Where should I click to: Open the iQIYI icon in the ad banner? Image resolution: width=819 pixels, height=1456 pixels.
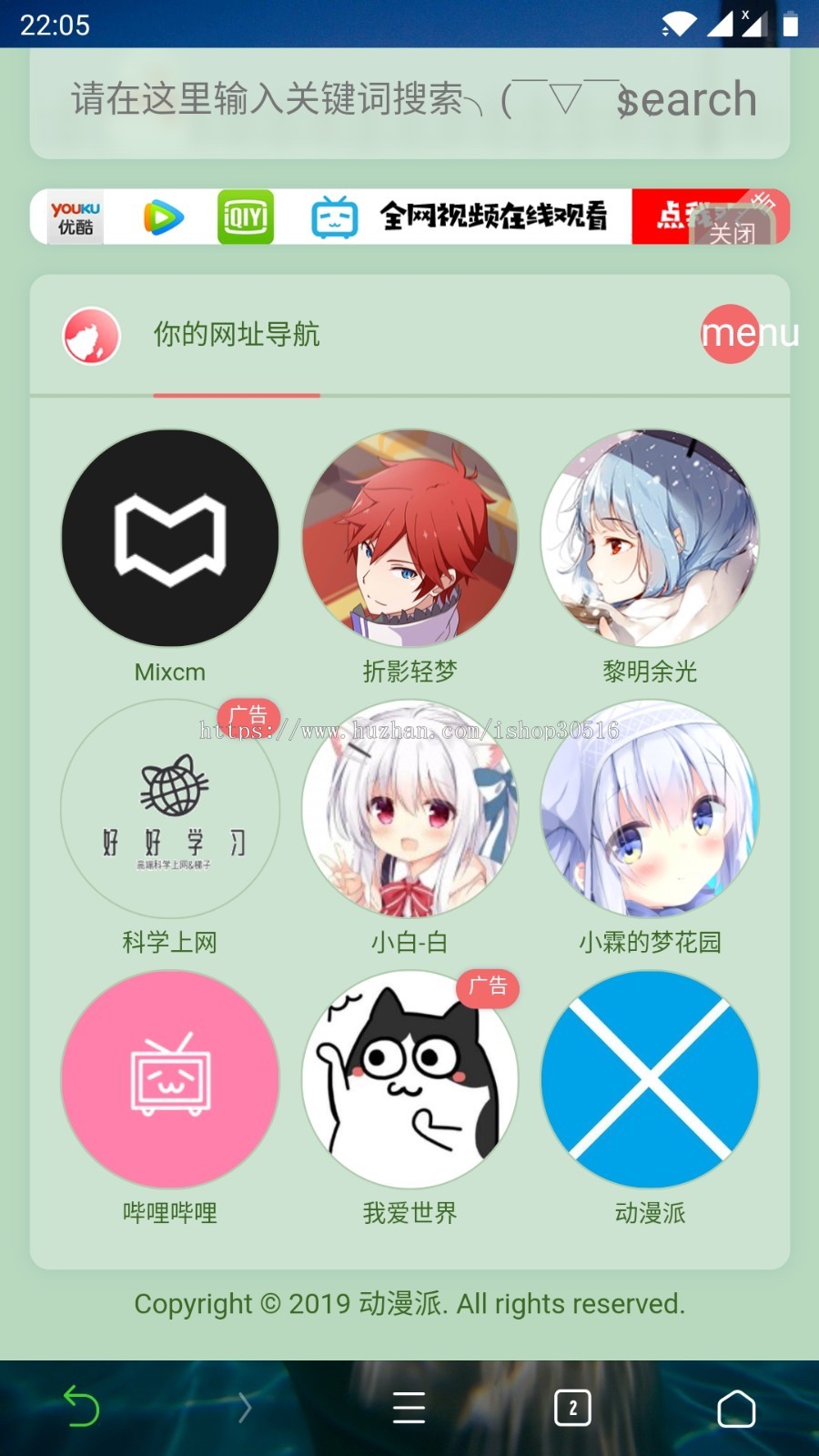[244, 217]
